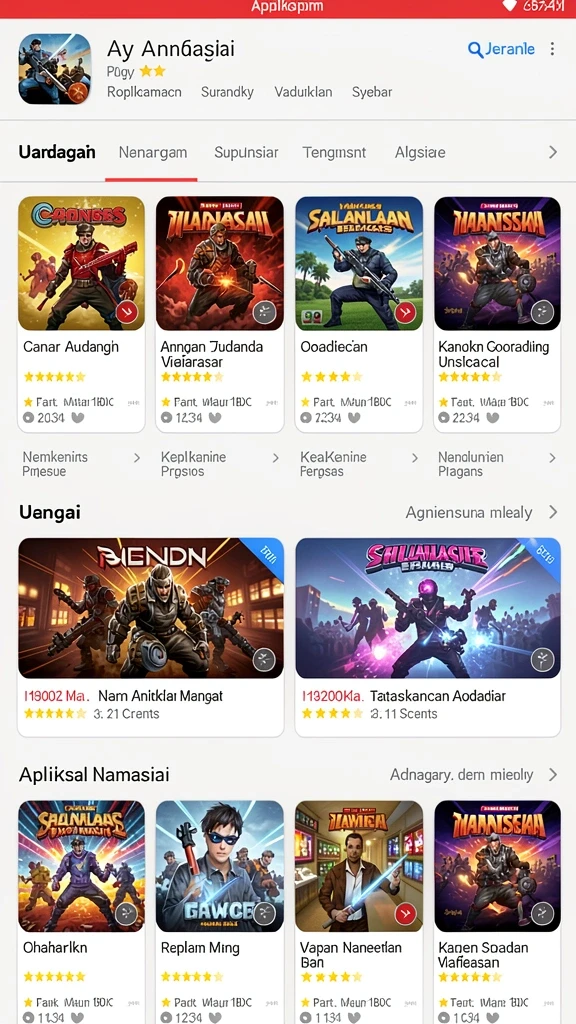Open the Ooadiecan game card
Image resolution: width=576 pixels, height=1024 pixels.
(359, 314)
